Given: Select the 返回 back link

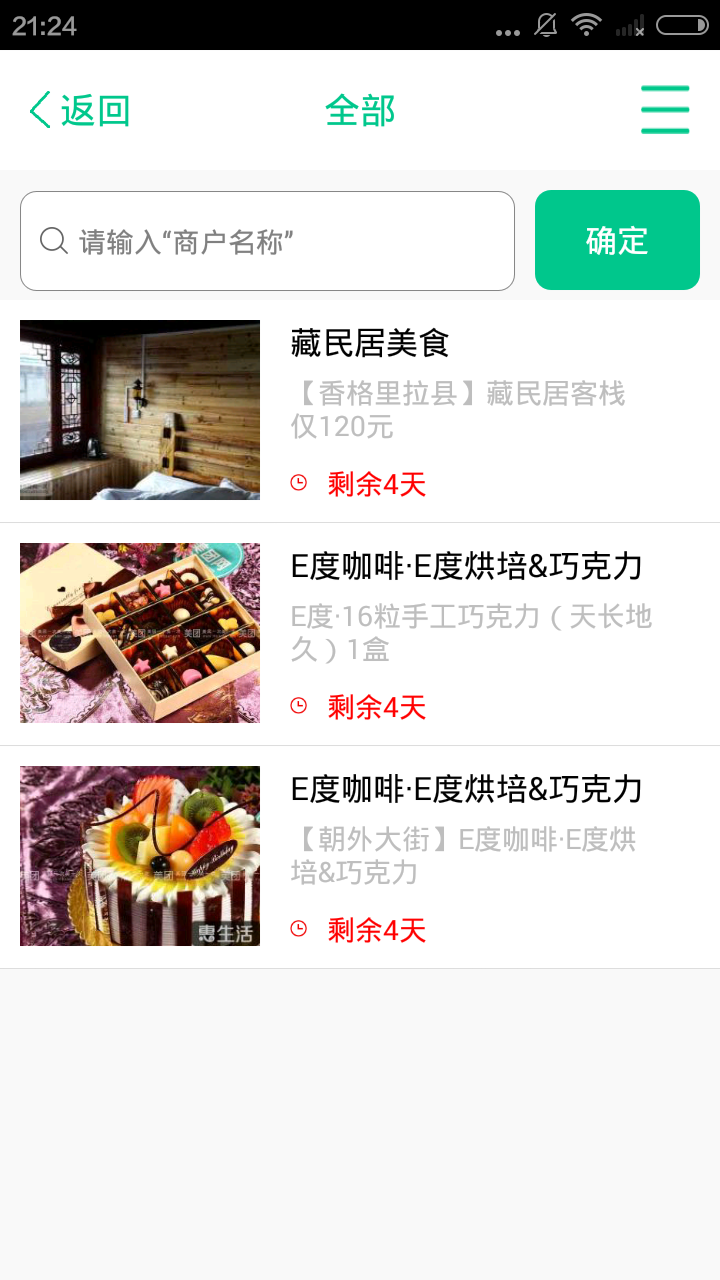Looking at the screenshot, I should [95, 109].
